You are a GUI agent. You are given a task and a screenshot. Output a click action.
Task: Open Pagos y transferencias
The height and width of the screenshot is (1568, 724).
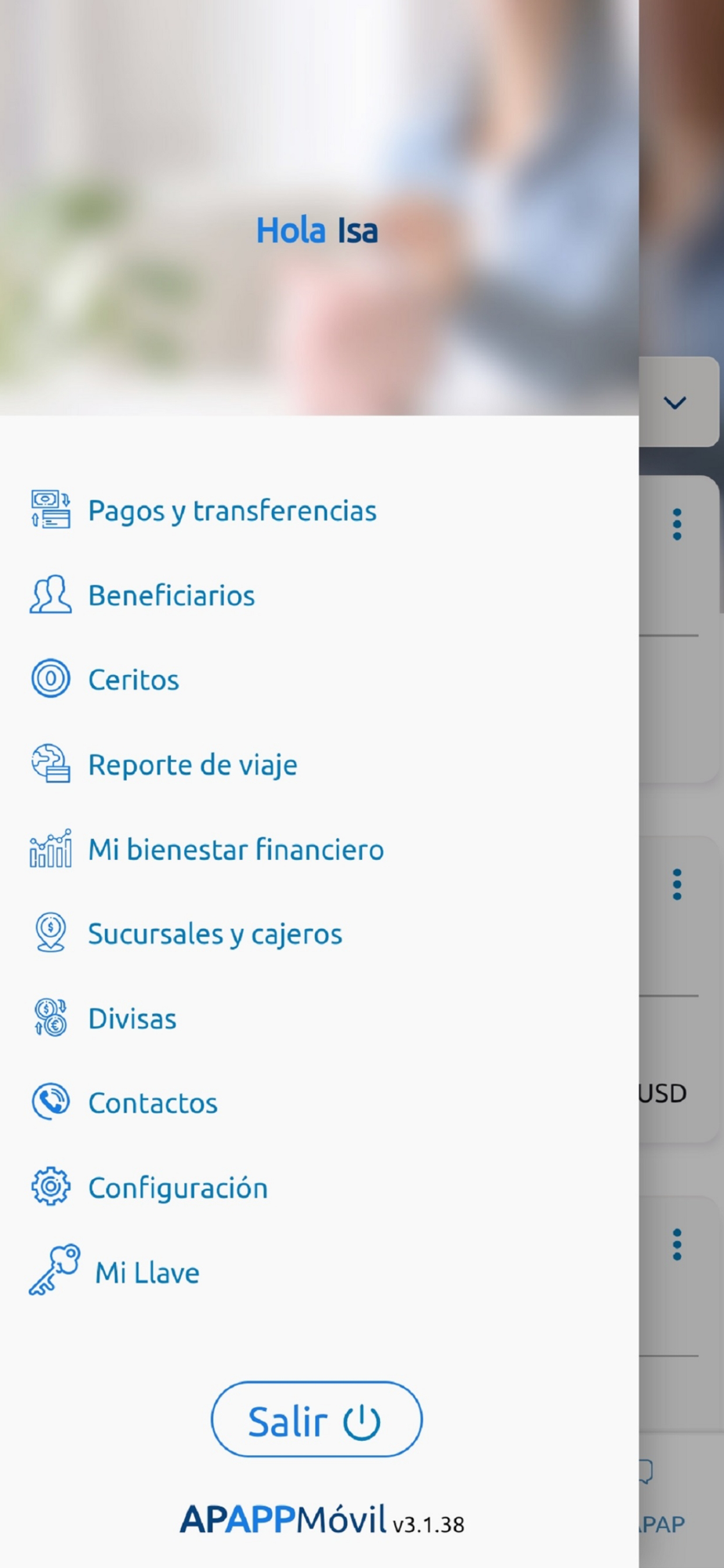coord(204,510)
